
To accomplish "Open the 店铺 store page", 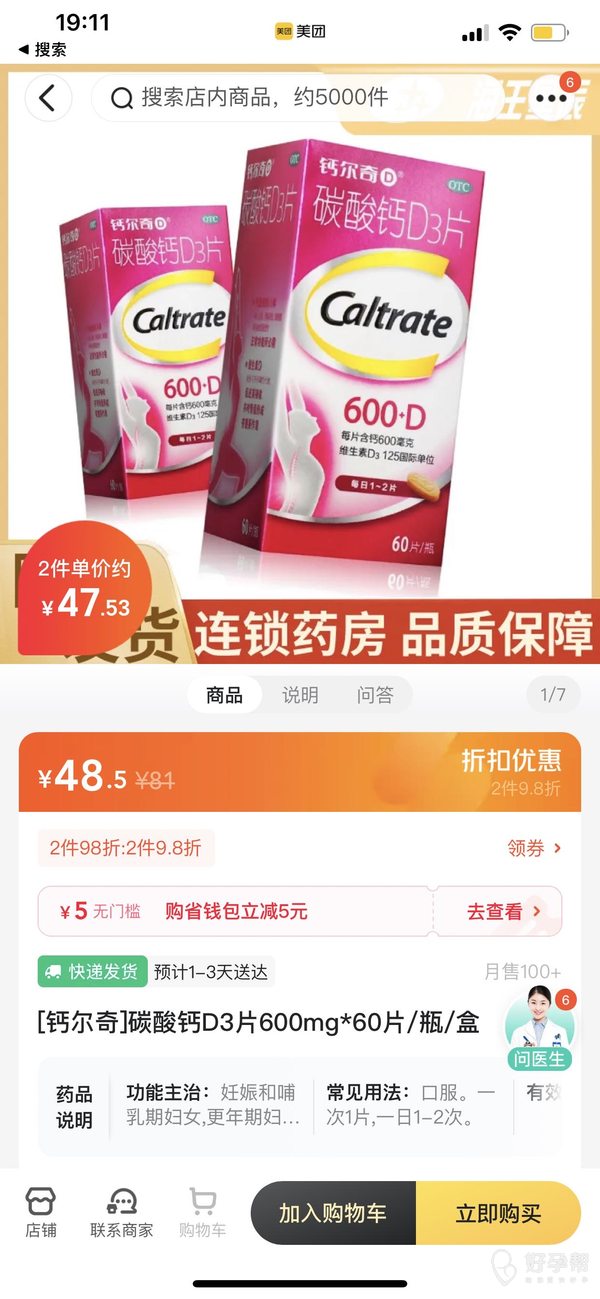I will pyautogui.click(x=41, y=1213).
